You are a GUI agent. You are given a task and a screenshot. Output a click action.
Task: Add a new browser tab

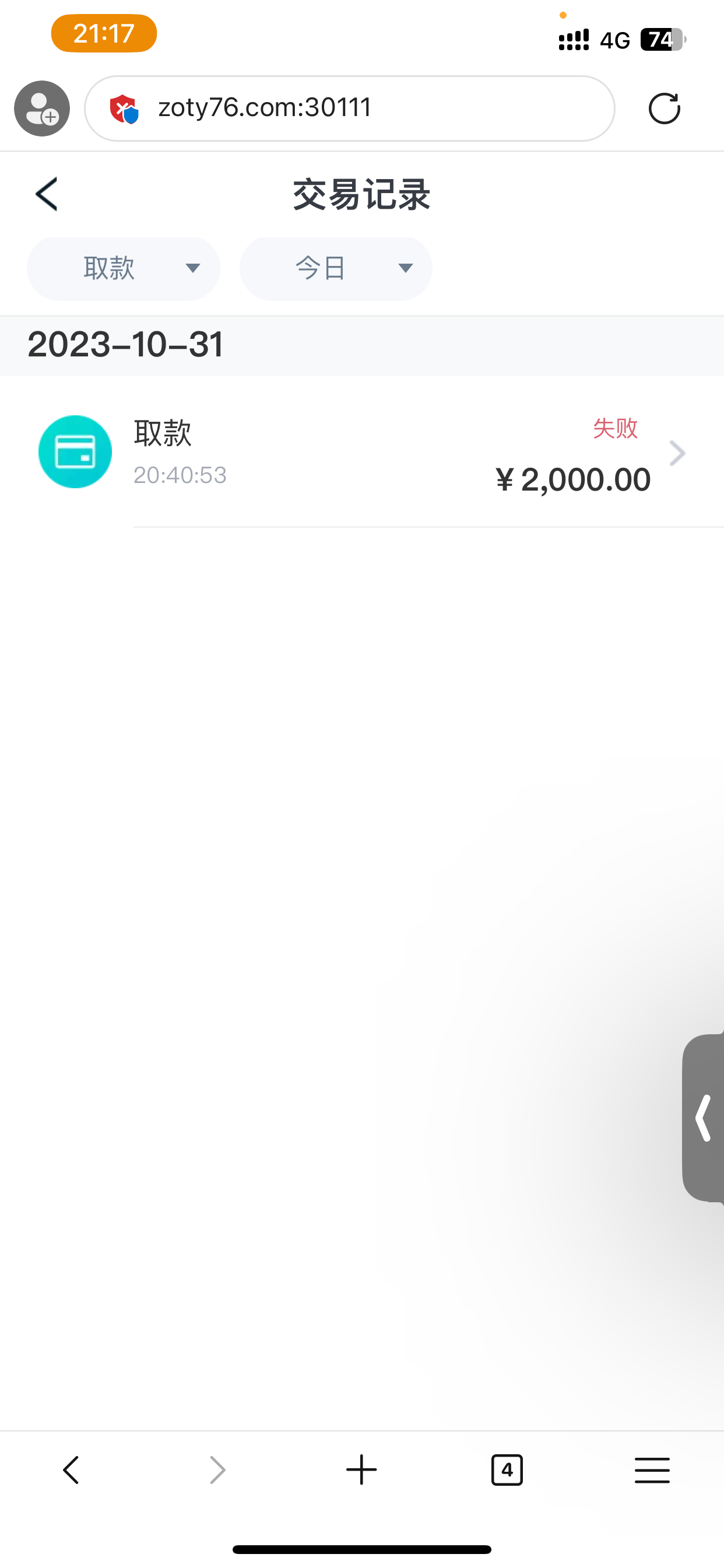click(x=361, y=1470)
